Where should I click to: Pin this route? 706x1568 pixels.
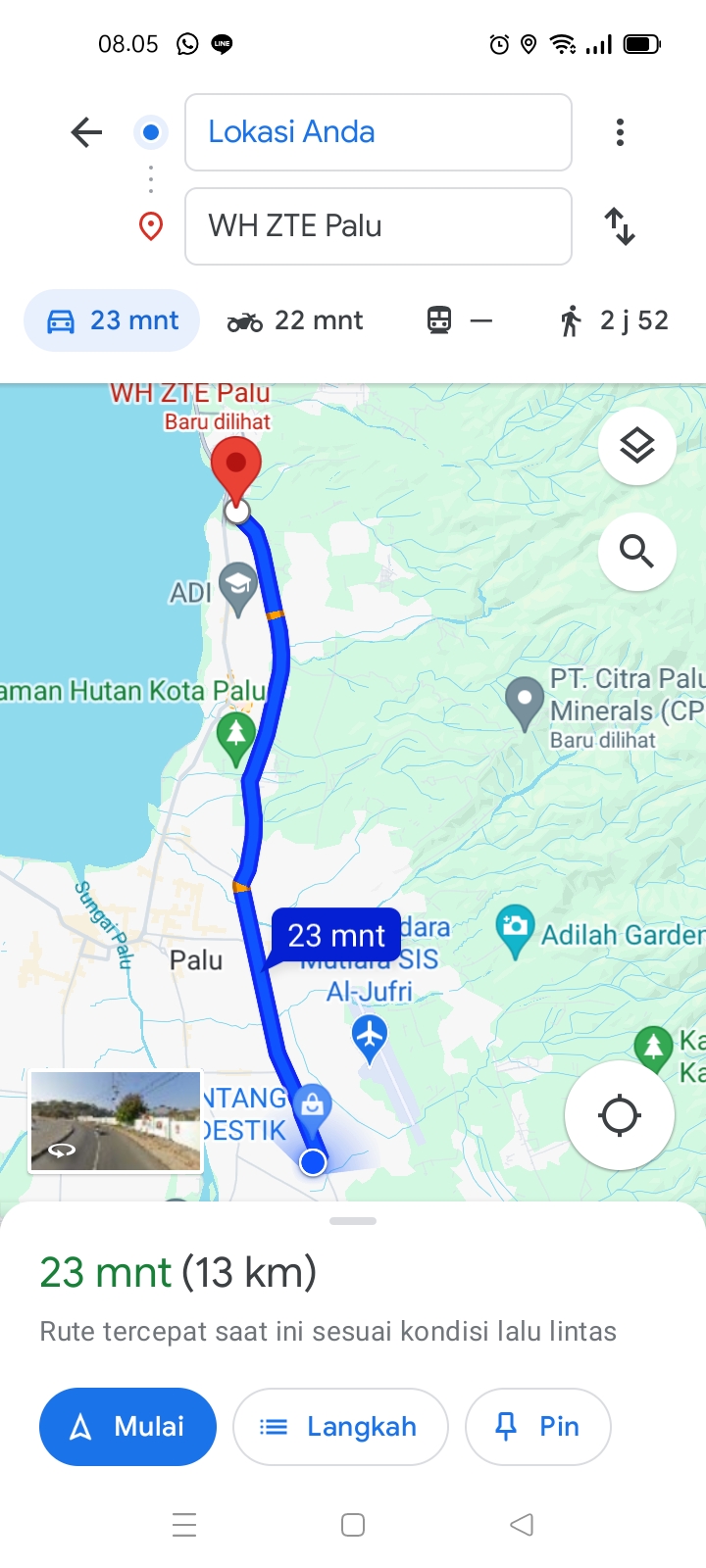pyautogui.click(x=538, y=1427)
